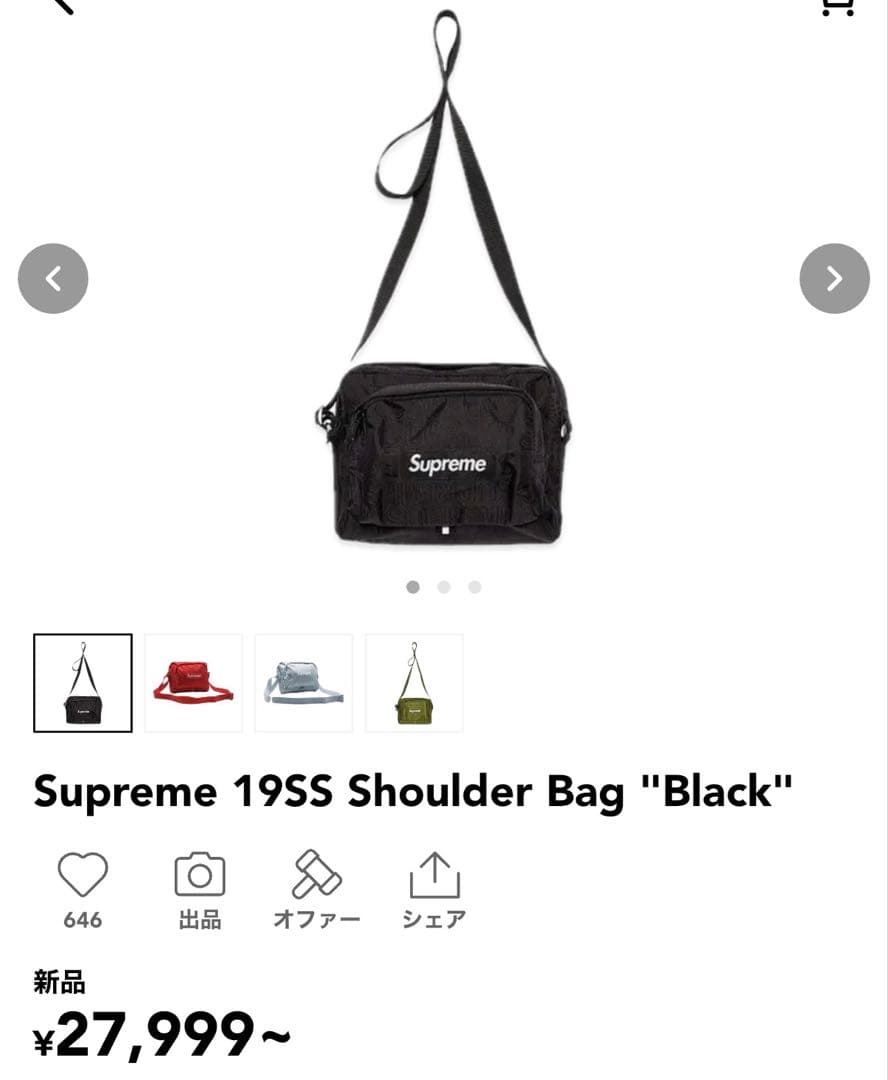The image size is (888, 1080).
Task: Share this product via シェア
Action: pyautogui.click(x=434, y=876)
